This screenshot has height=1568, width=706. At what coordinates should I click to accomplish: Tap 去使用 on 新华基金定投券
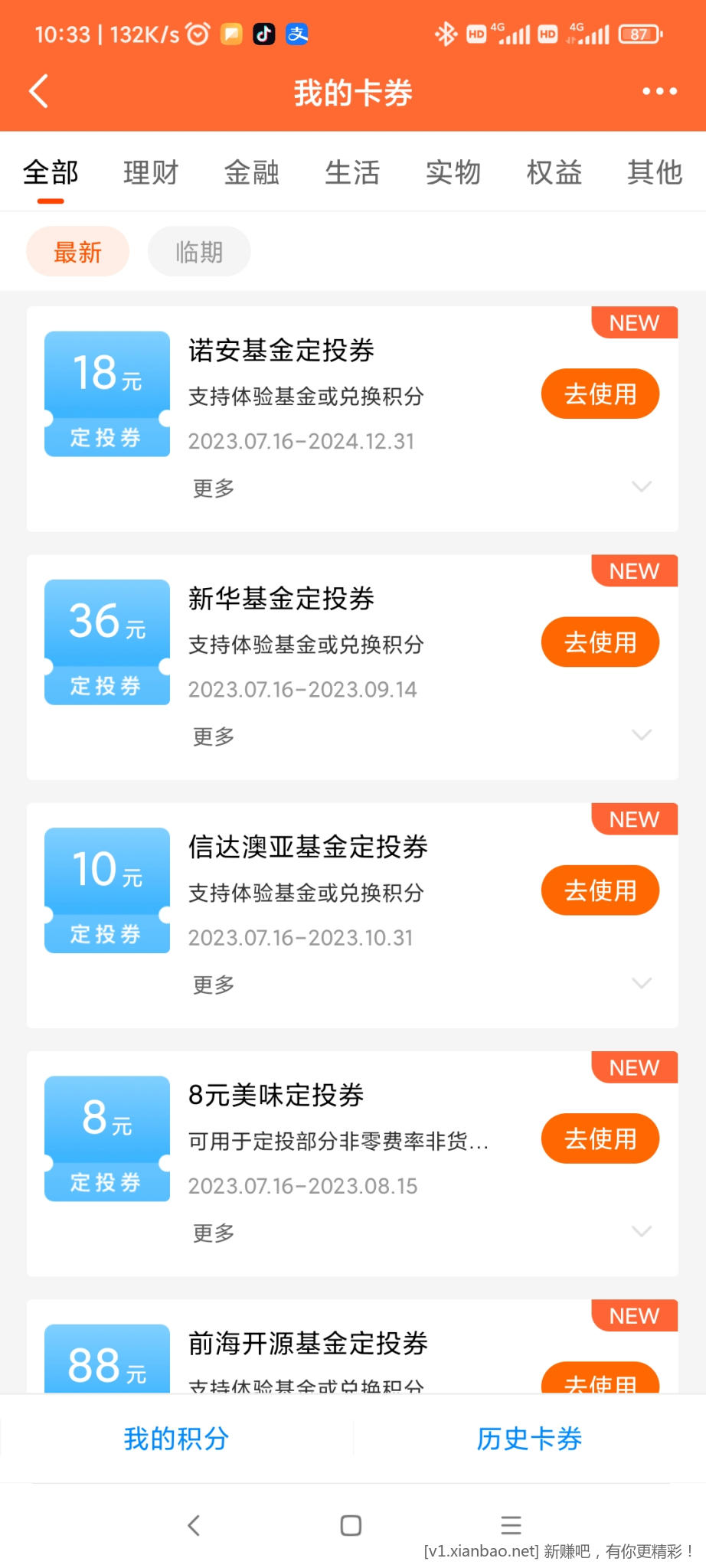click(600, 642)
